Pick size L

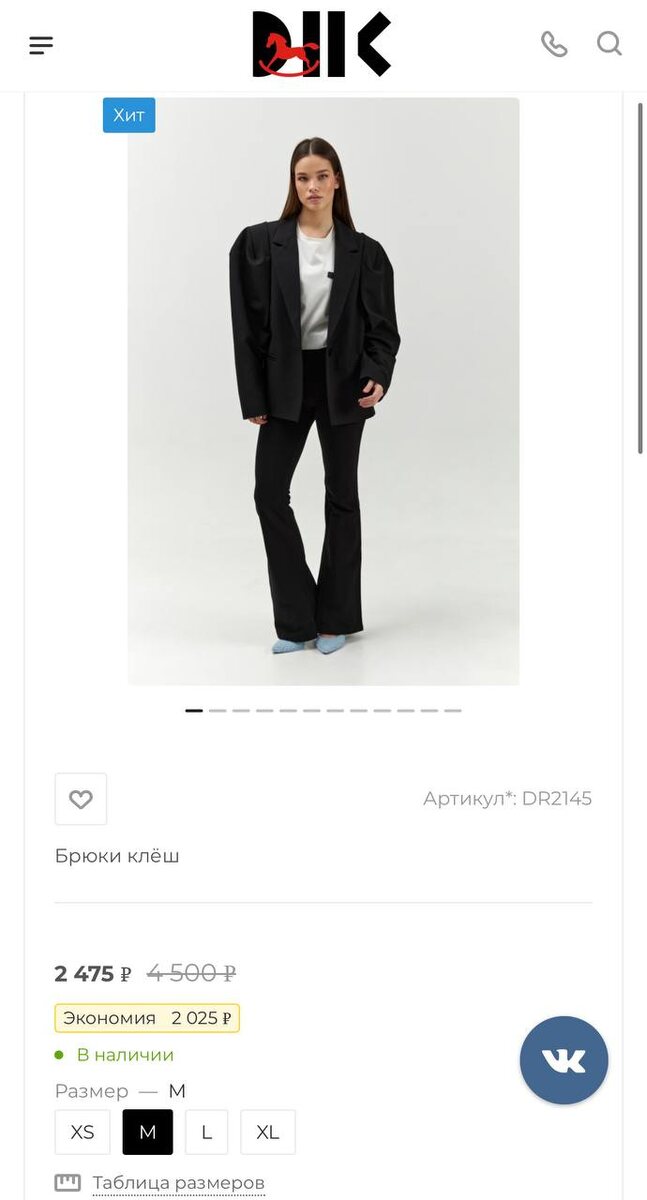coord(207,1132)
